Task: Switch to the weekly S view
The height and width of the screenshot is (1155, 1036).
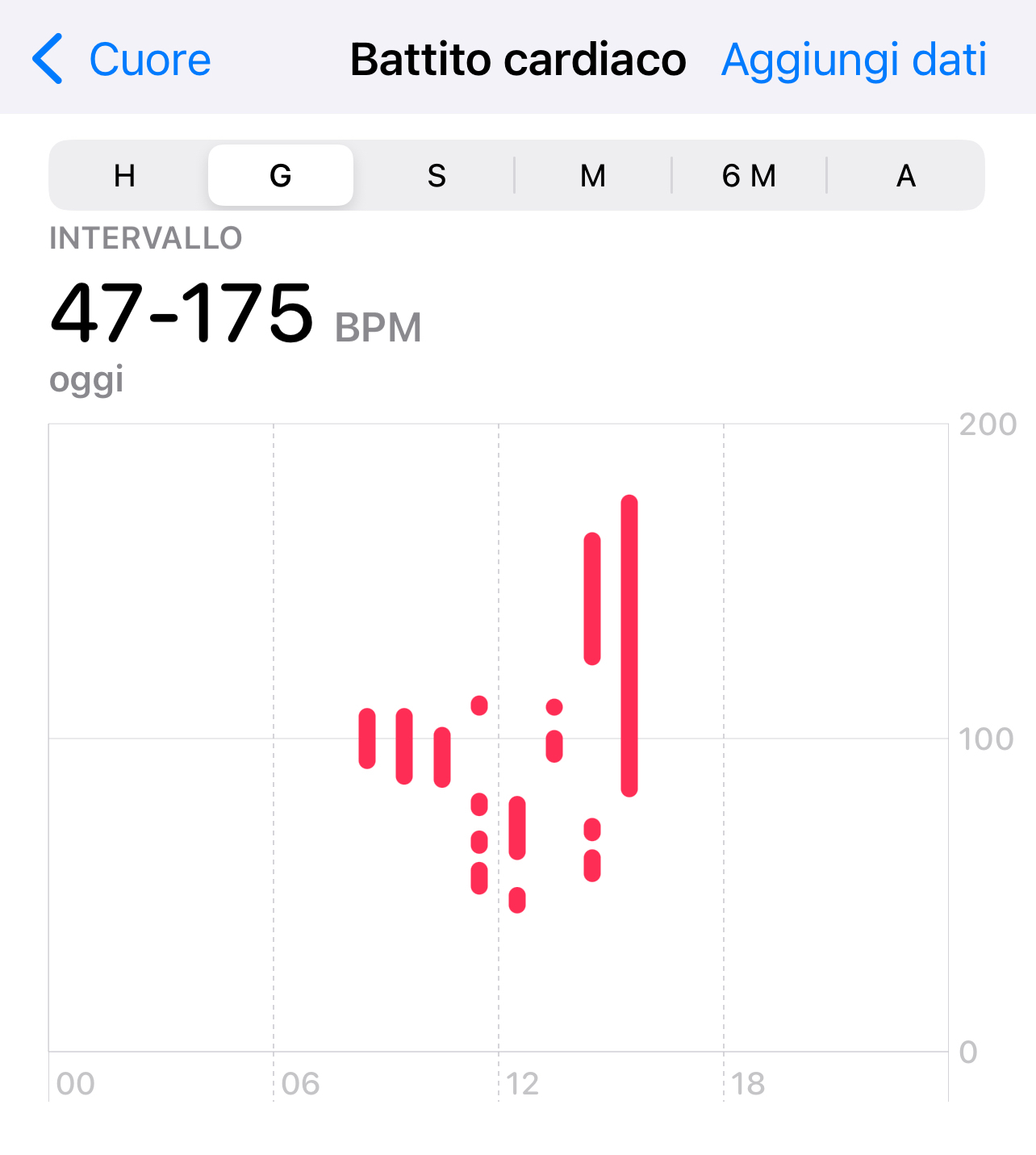Action: click(437, 175)
